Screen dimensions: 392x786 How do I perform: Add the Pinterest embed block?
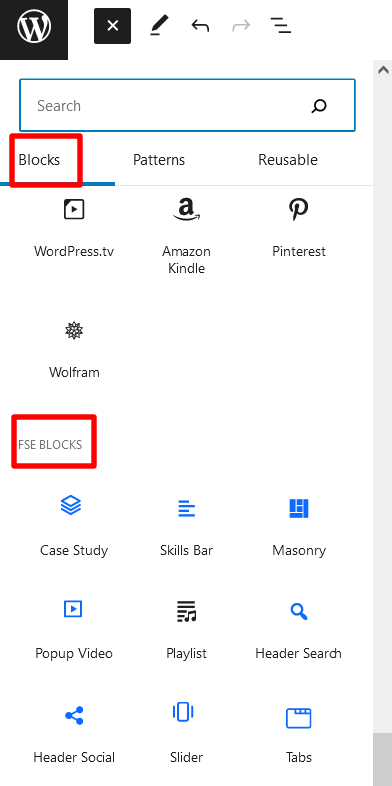click(x=299, y=229)
